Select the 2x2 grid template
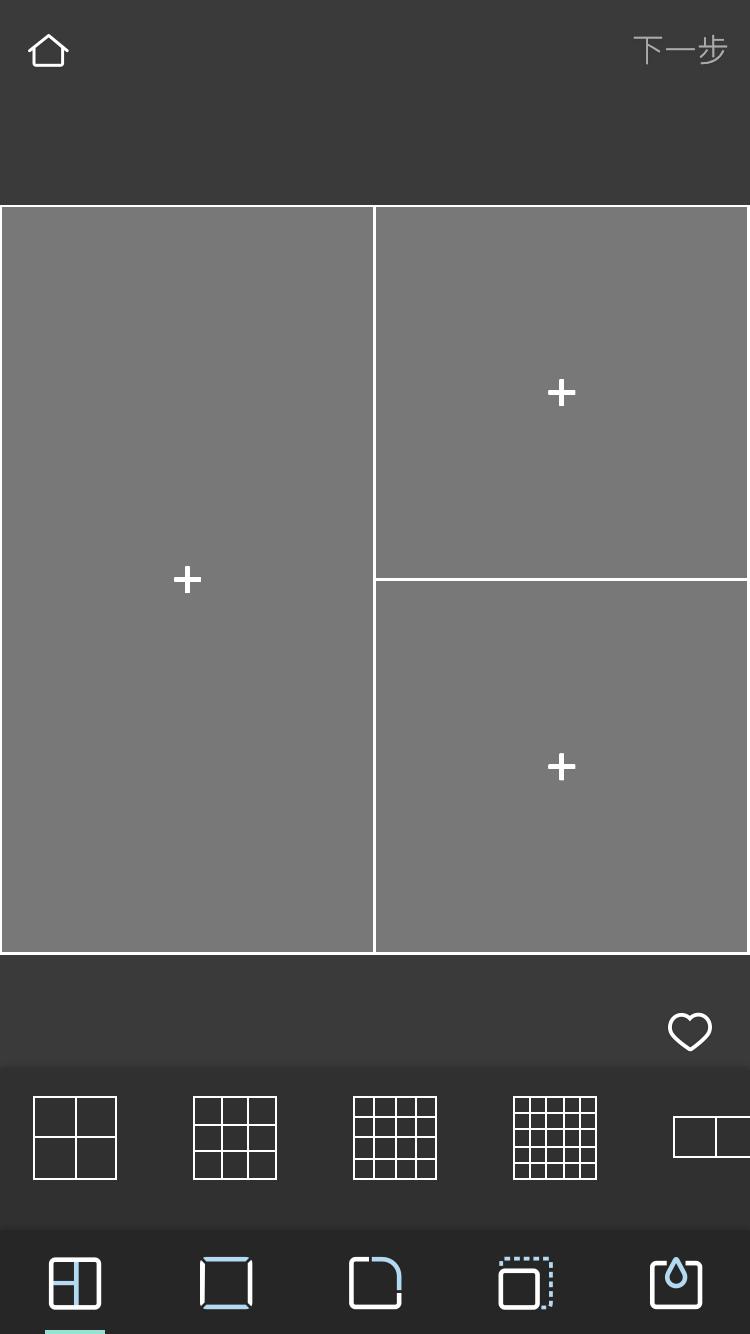The height and width of the screenshot is (1334, 750). pos(75,1138)
